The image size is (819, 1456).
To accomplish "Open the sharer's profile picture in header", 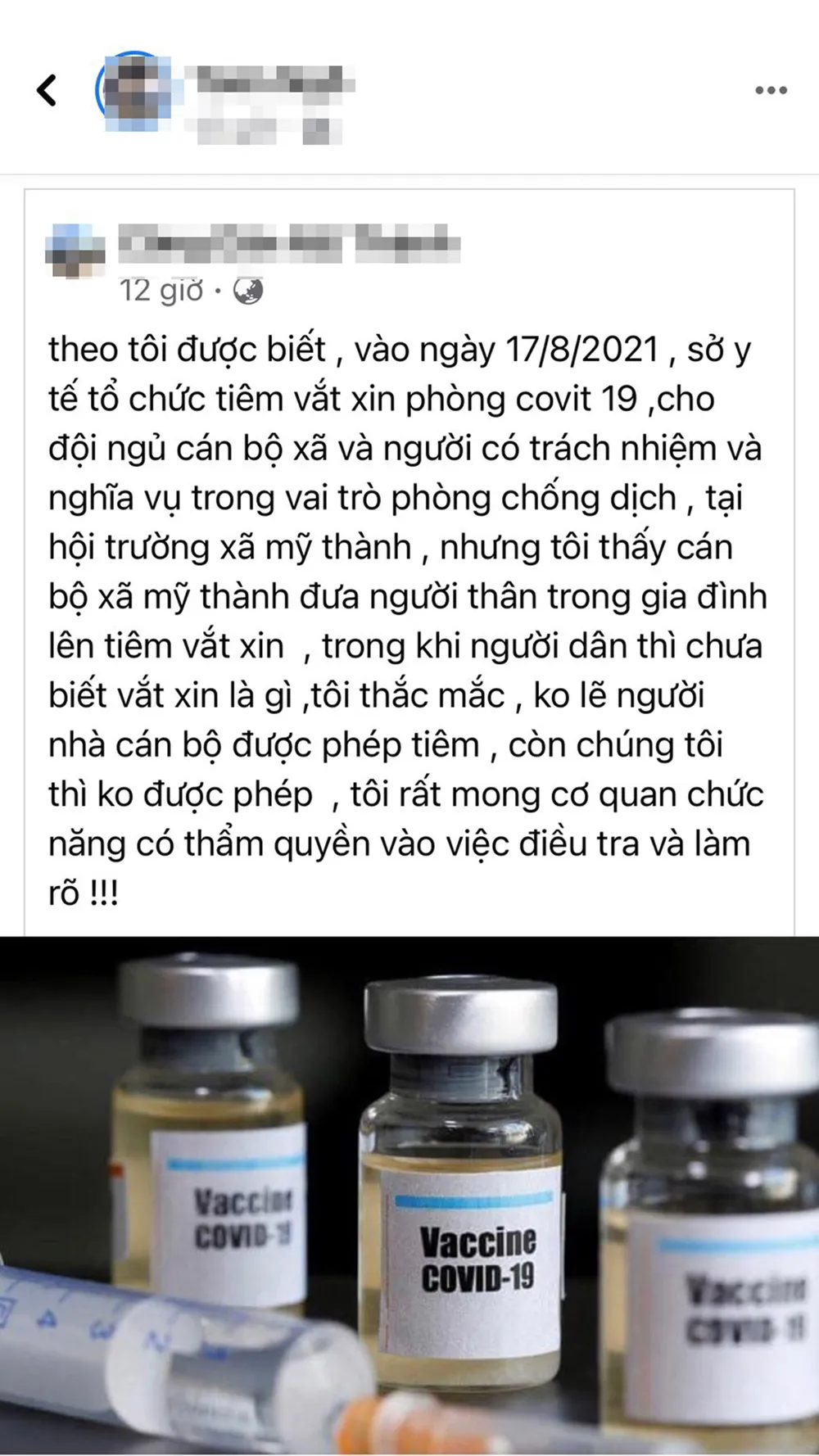I will pyautogui.click(x=133, y=90).
